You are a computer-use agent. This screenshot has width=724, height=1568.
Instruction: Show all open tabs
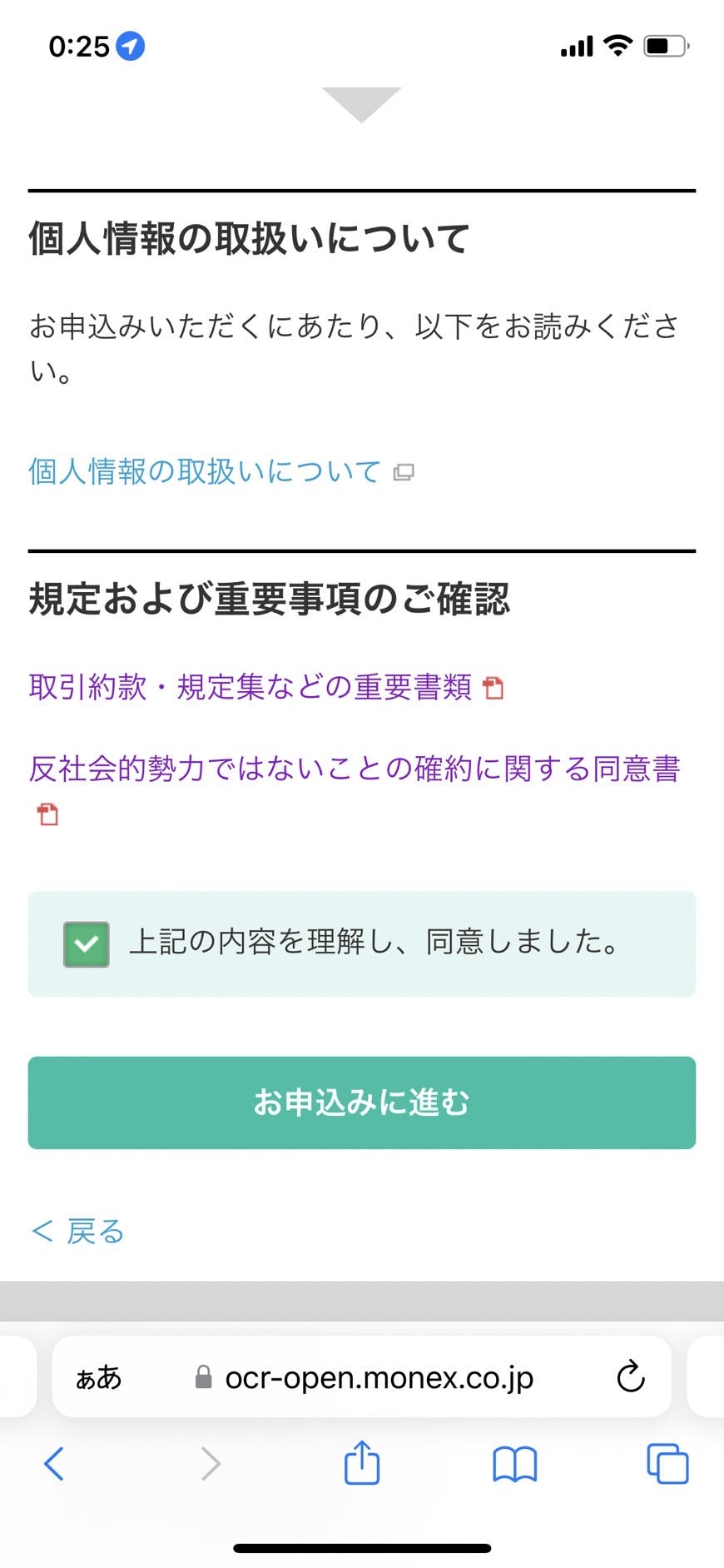(x=667, y=1463)
